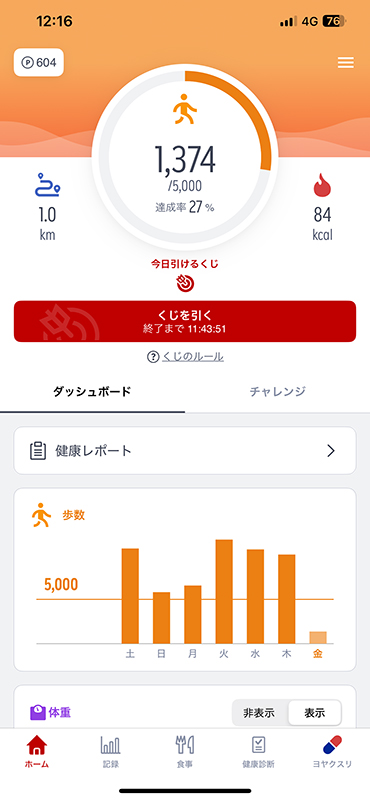Viewport: 370px width, 800px height.
Task: Tap the step count progress circle
Action: 185,158
